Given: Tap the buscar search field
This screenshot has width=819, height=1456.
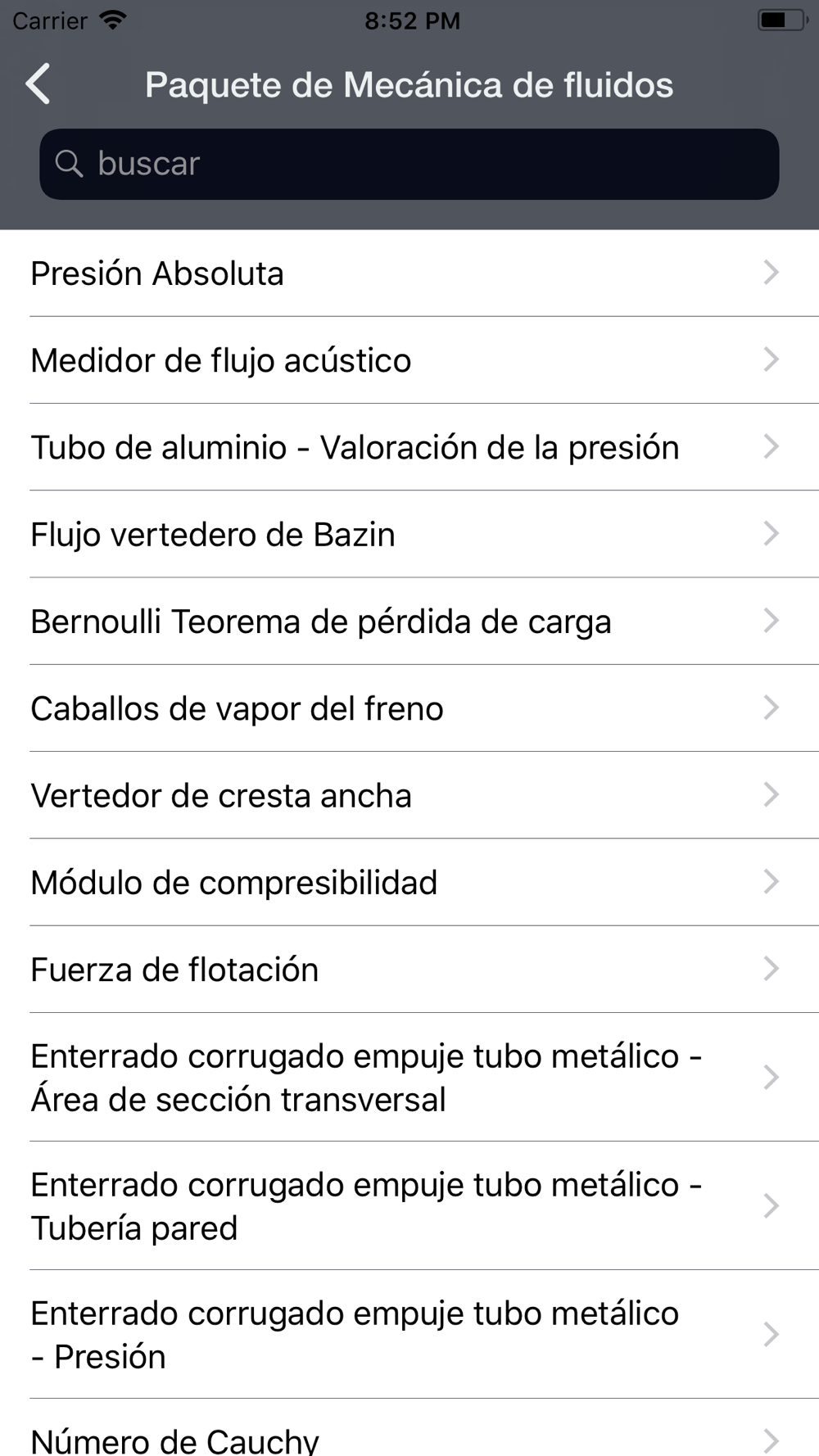Looking at the screenshot, I should [409, 164].
